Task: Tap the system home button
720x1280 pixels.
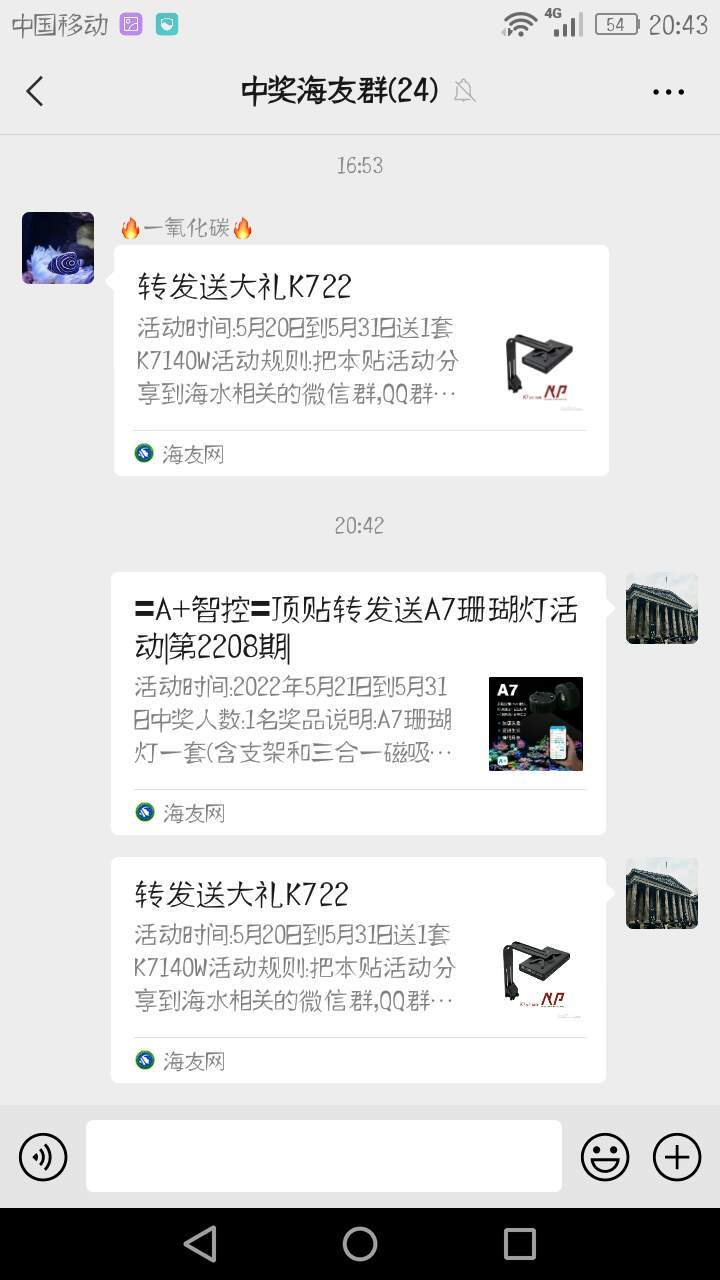Action: [x=360, y=1244]
